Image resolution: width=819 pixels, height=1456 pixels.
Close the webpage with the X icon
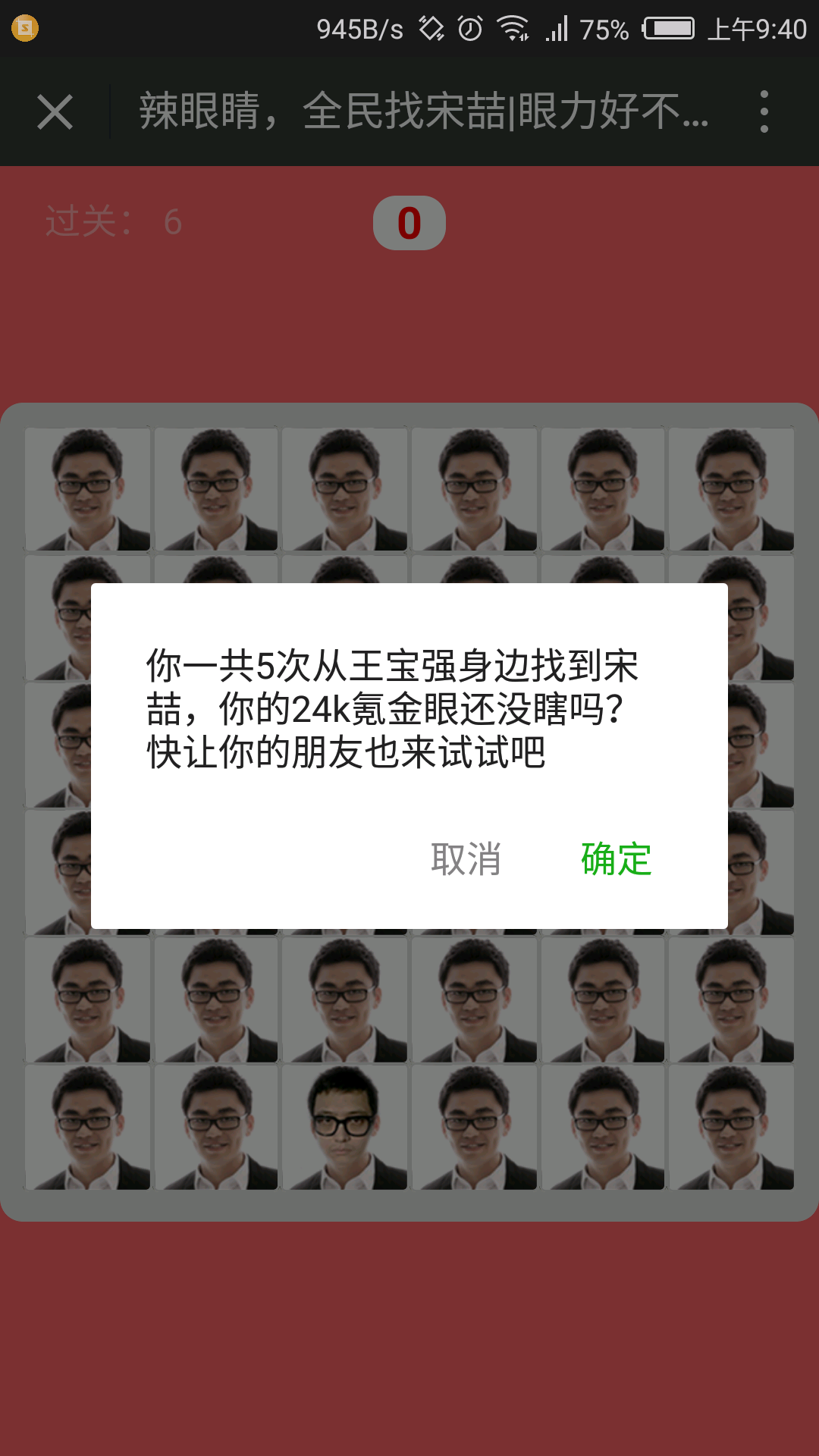55,112
